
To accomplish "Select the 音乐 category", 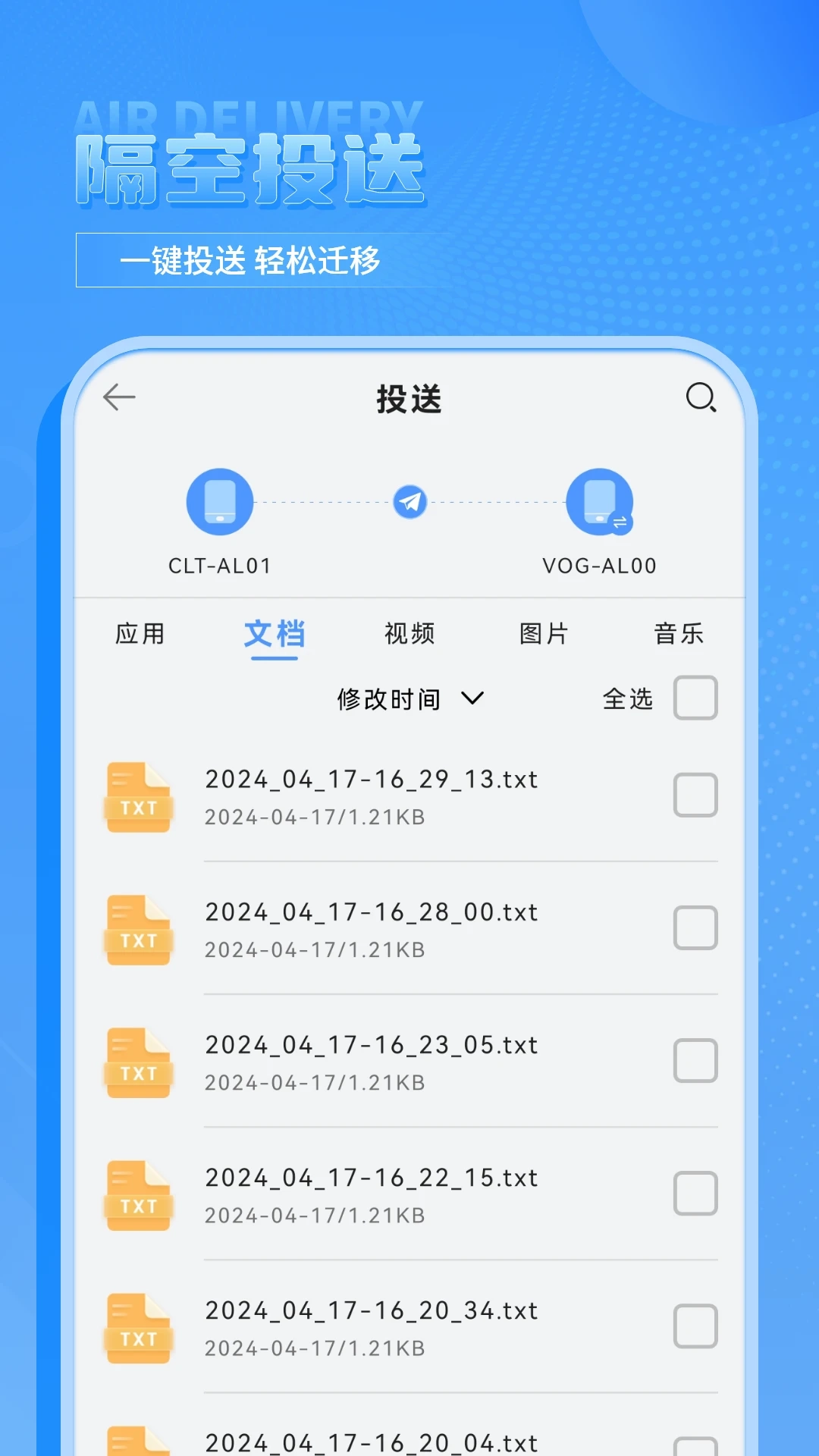I will click(679, 634).
